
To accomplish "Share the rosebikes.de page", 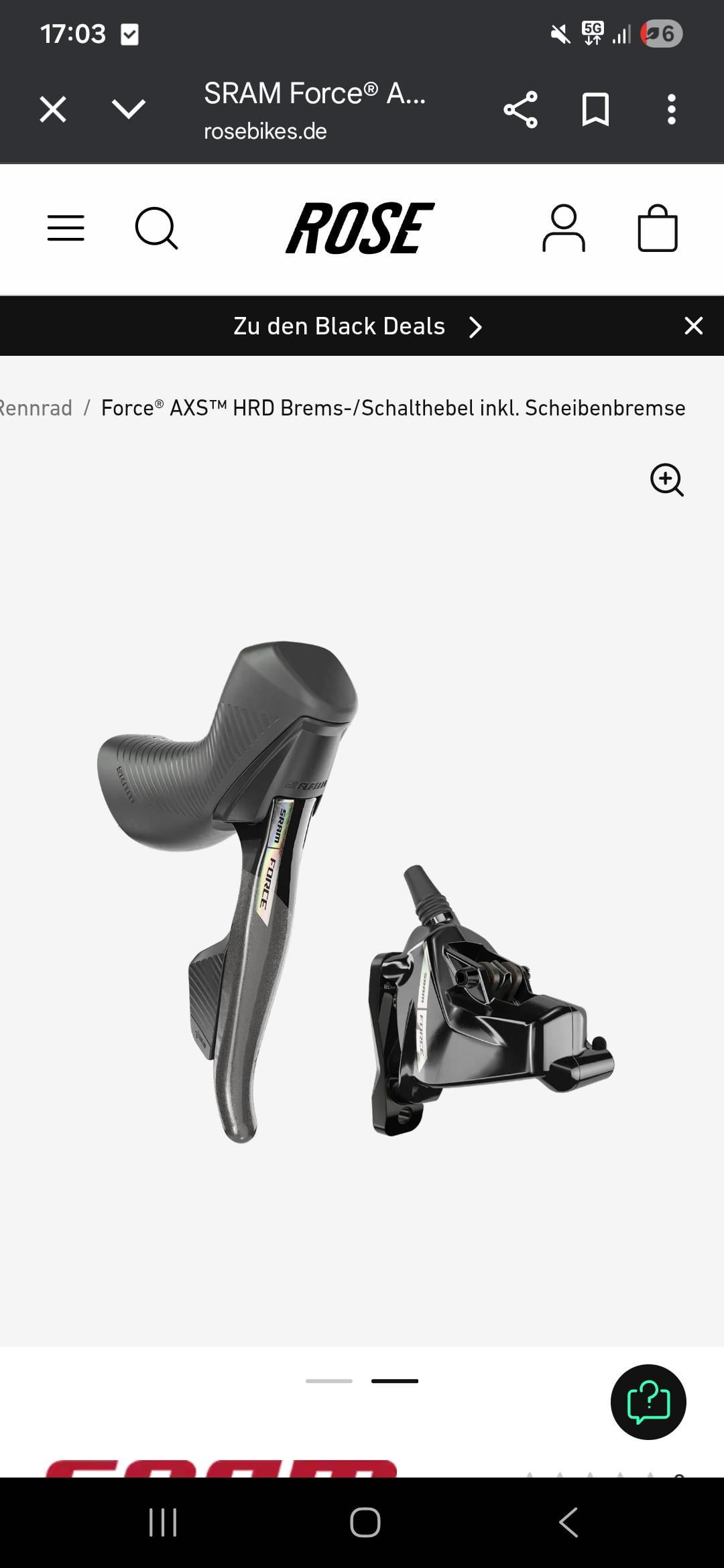I will 521,109.
